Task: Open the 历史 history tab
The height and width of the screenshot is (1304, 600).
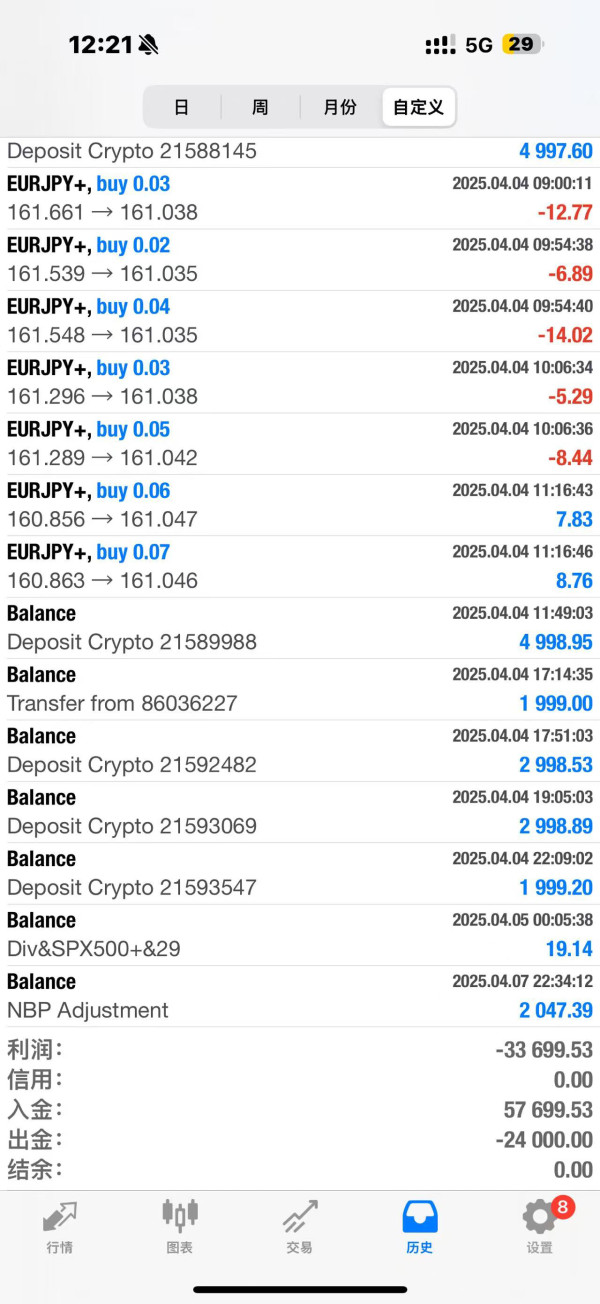Action: click(419, 1226)
